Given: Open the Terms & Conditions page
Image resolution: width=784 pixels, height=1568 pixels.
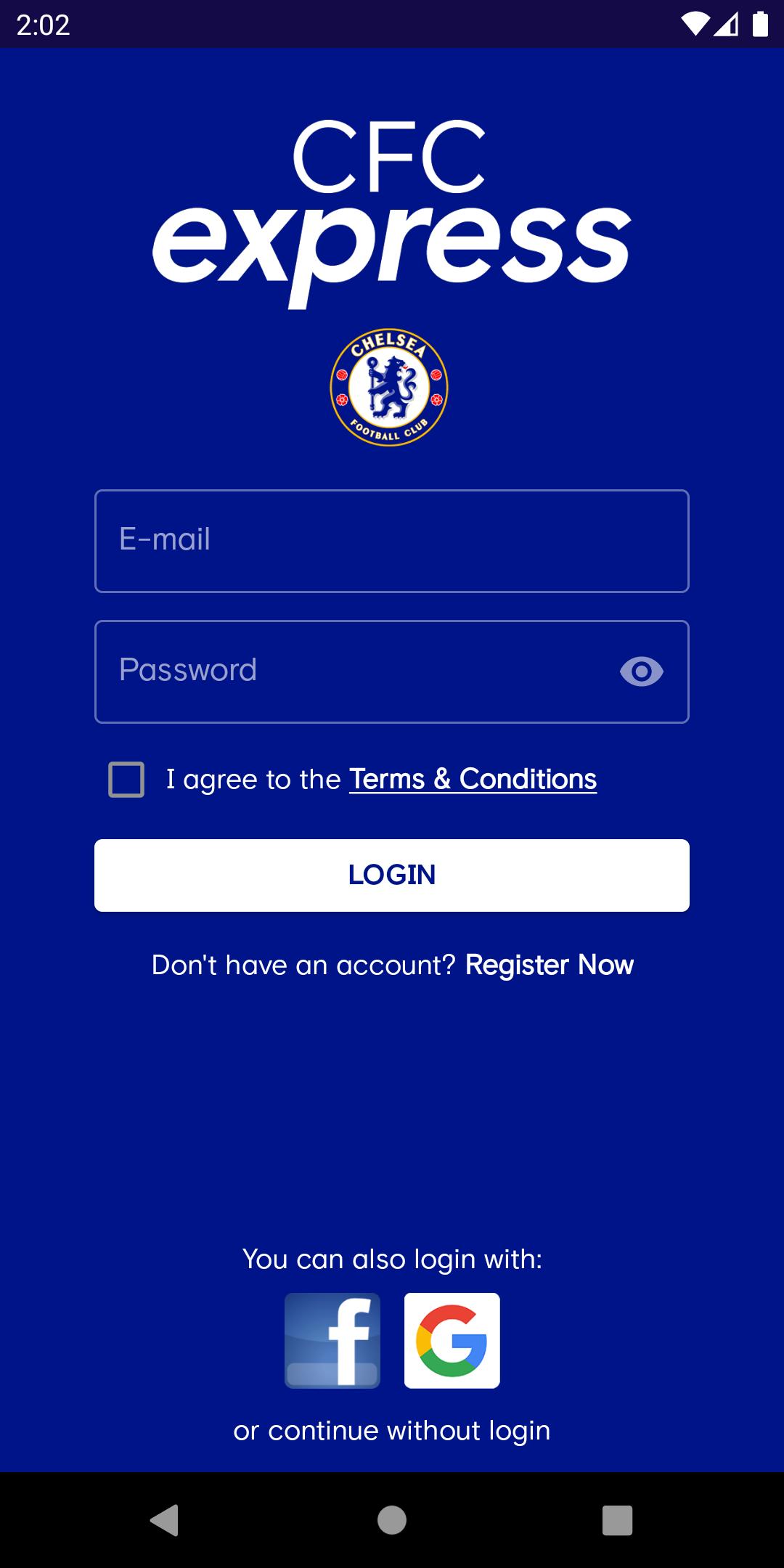Looking at the screenshot, I should [472, 779].
